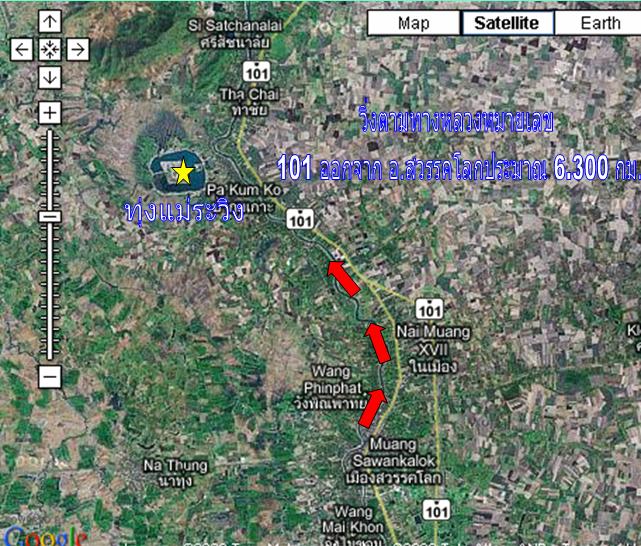Switch to Earth view
Screen dimensions: 641x546
(x=599, y=23)
